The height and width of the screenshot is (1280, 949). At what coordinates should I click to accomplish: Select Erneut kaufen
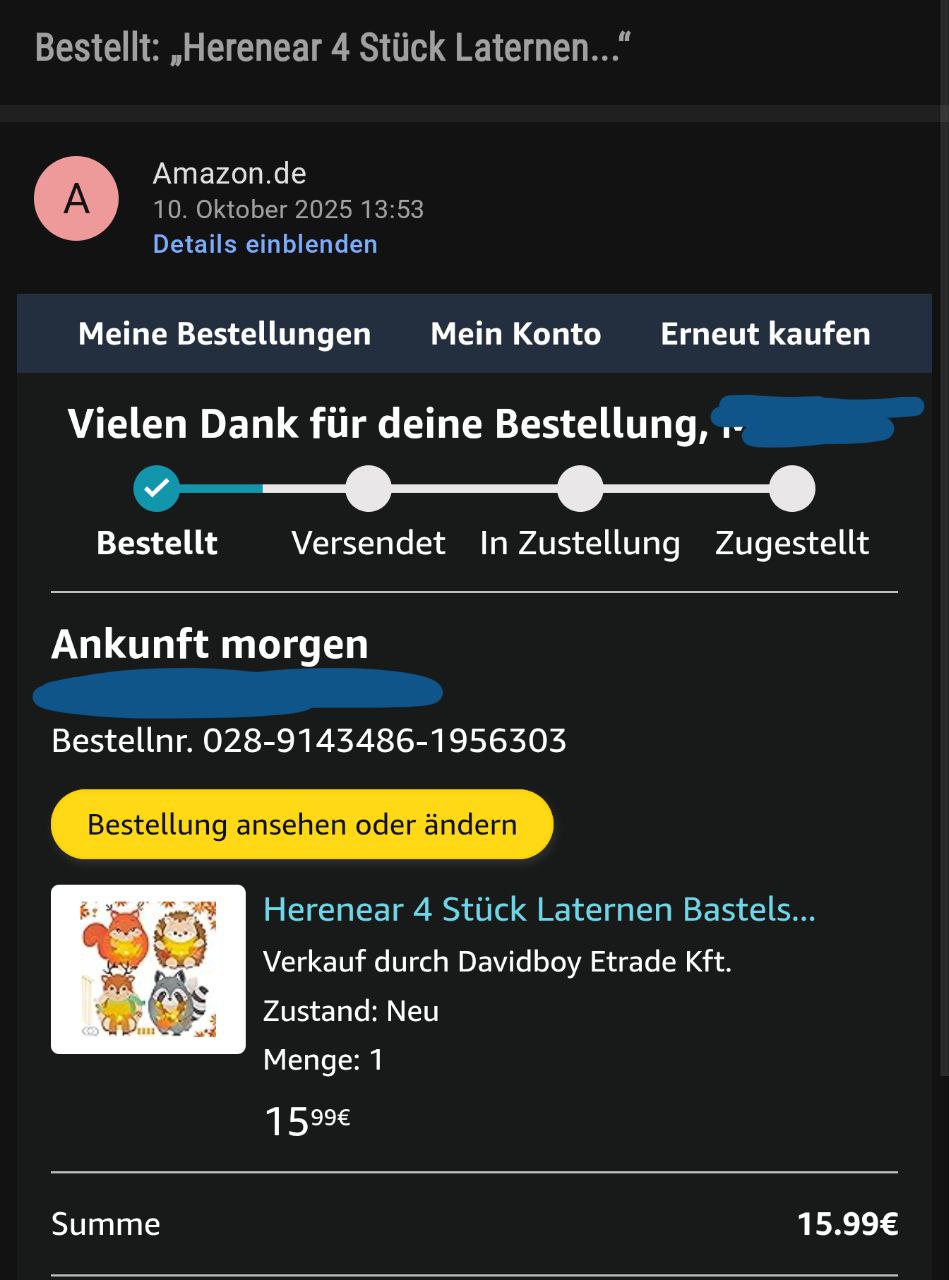point(765,333)
